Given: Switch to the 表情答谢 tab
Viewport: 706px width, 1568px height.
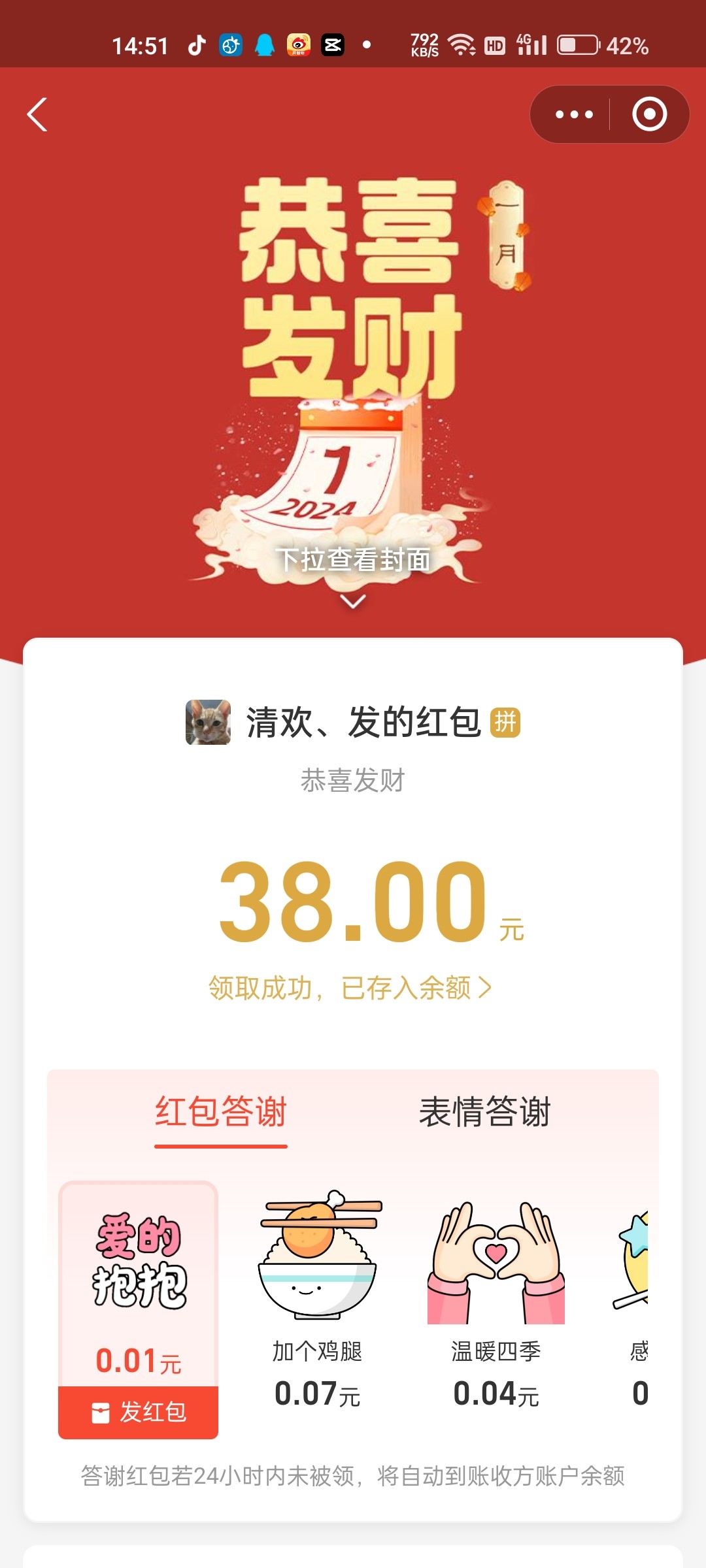Looking at the screenshot, I should (x=484, y=1111).
